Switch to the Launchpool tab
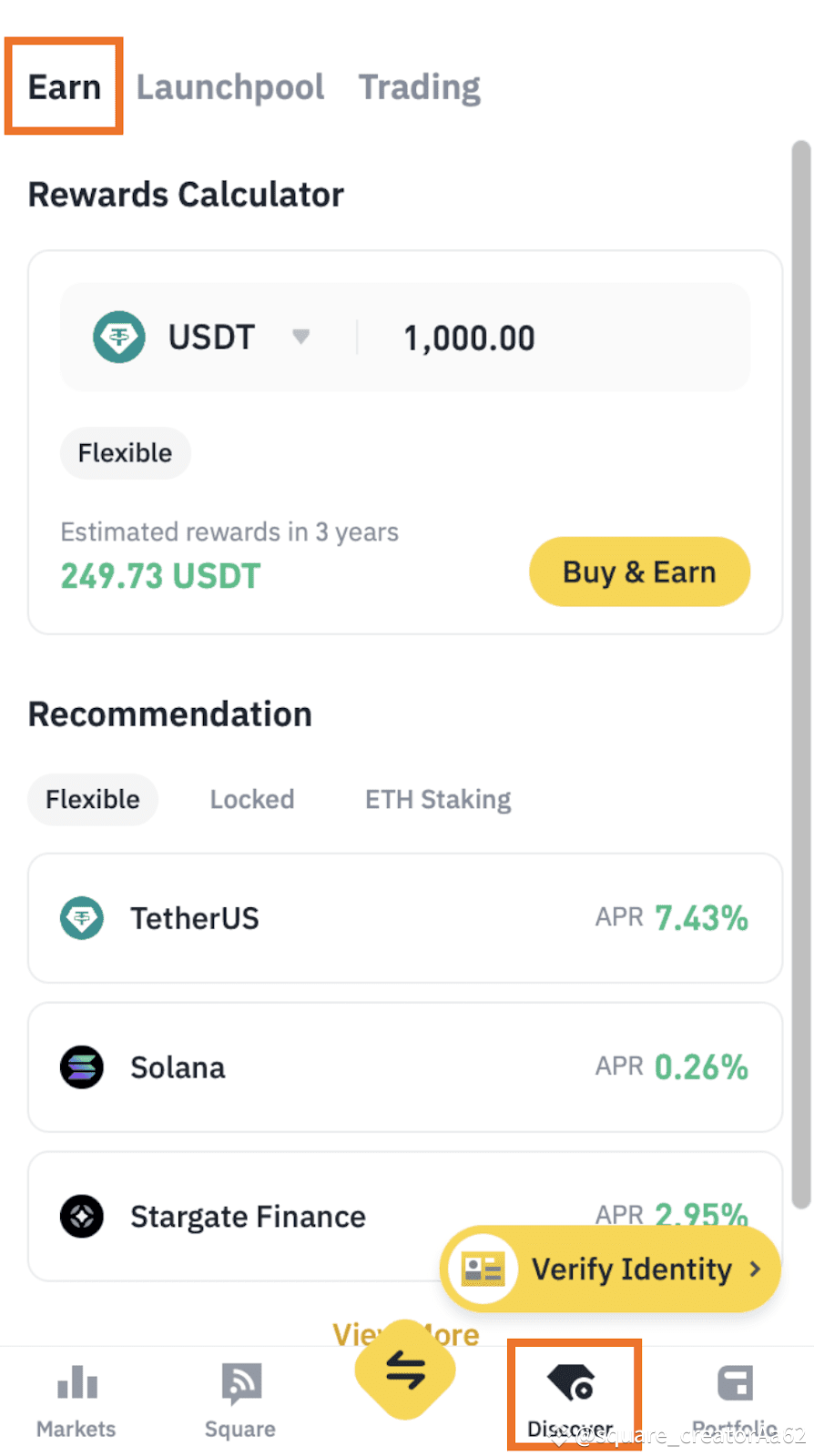Image resolution: width=814 pixels, height=1456 pixels. [230, 86]
